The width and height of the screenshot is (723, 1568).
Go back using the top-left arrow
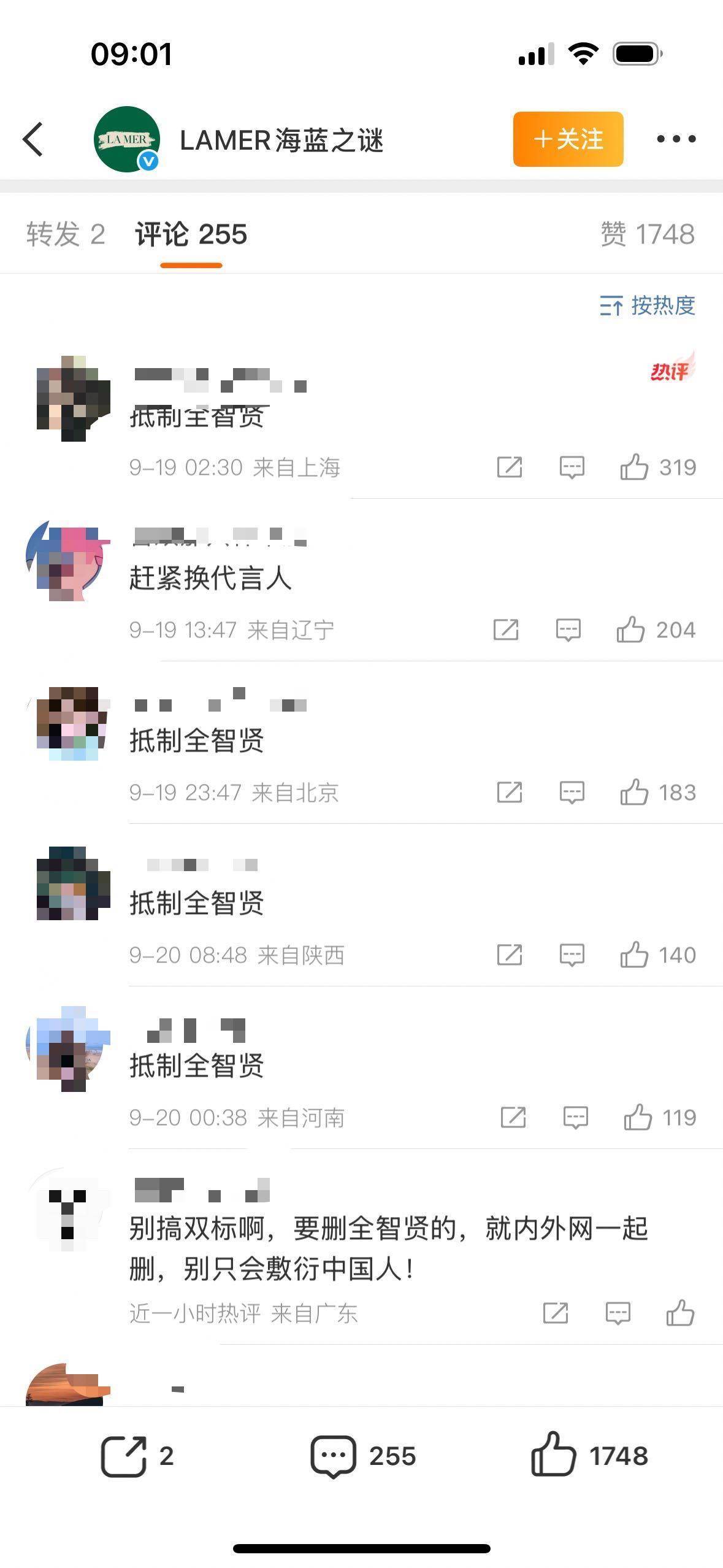click(x=34, y=139)
